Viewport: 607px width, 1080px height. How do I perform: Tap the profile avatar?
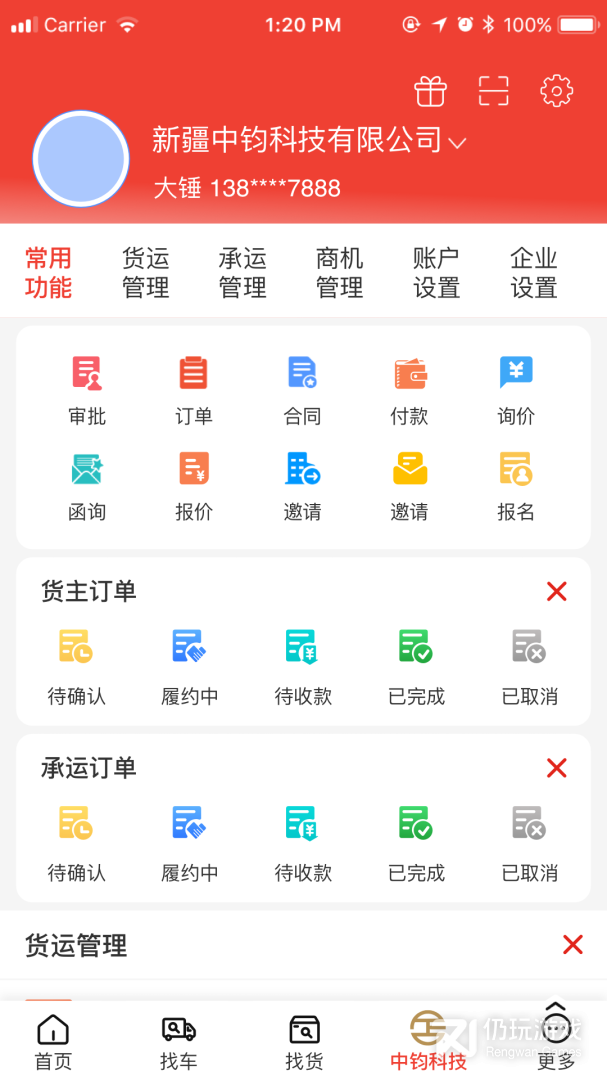point(81,158)
